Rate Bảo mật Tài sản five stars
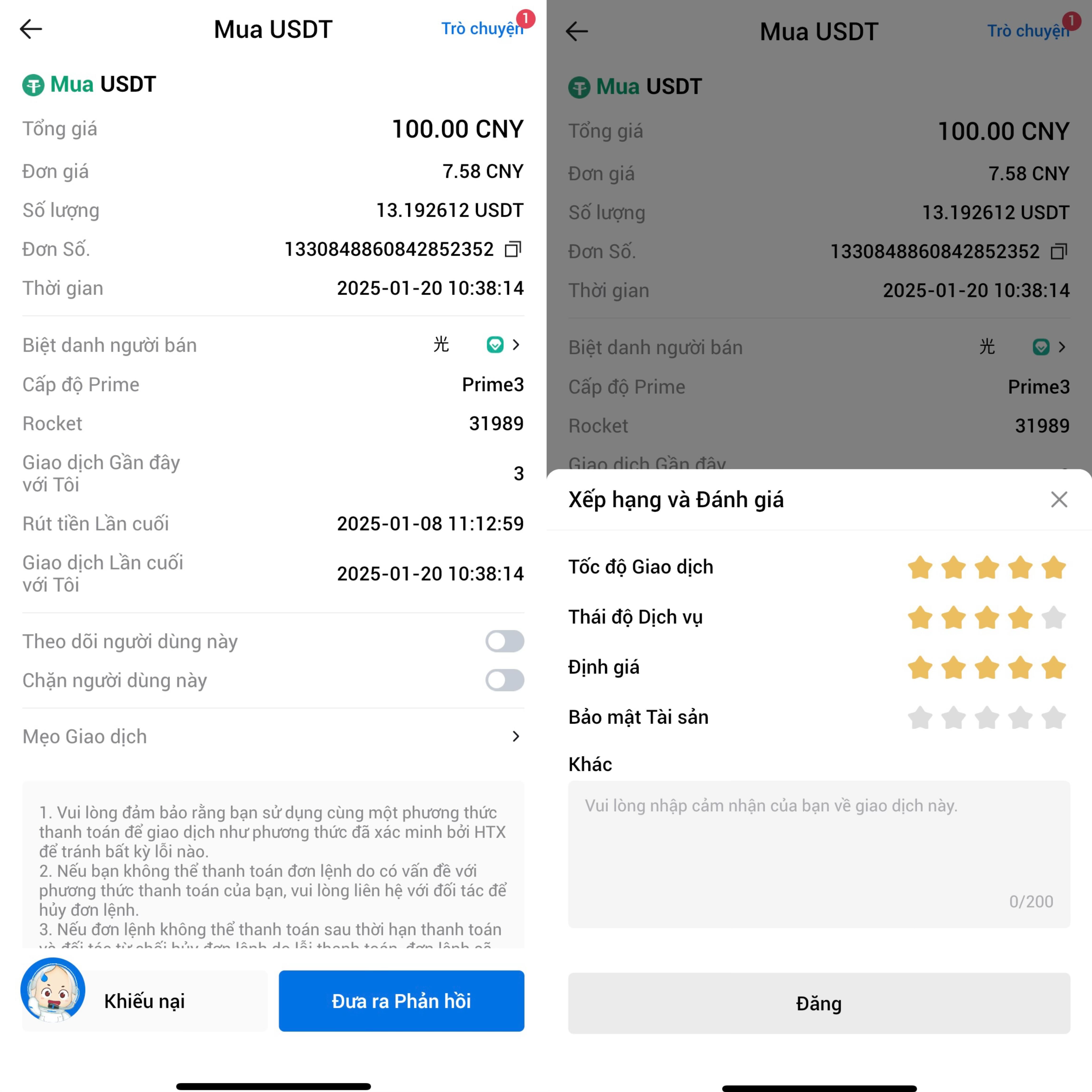The image size is (1092, 1092). click(1053, 718)
